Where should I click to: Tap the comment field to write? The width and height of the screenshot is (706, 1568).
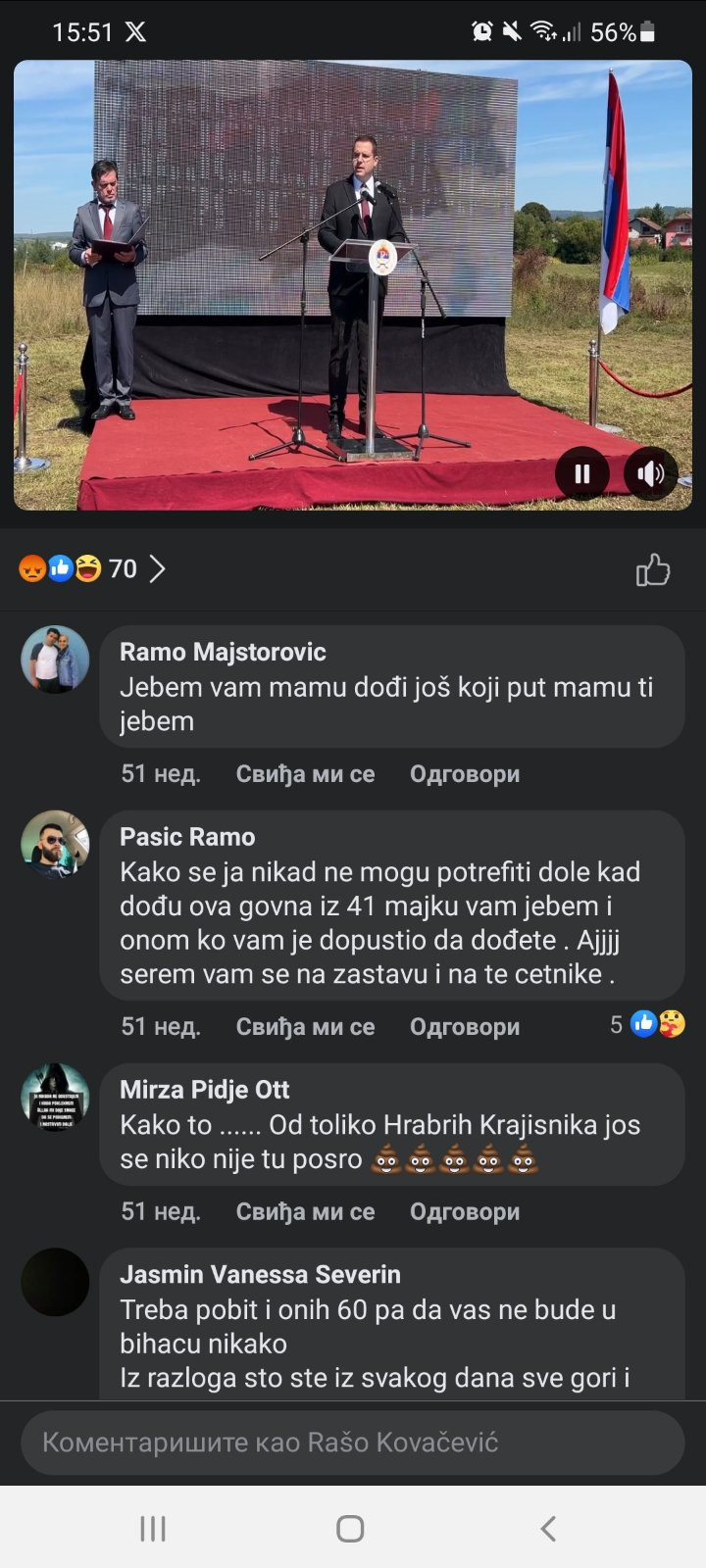(x=353, y=1443)
